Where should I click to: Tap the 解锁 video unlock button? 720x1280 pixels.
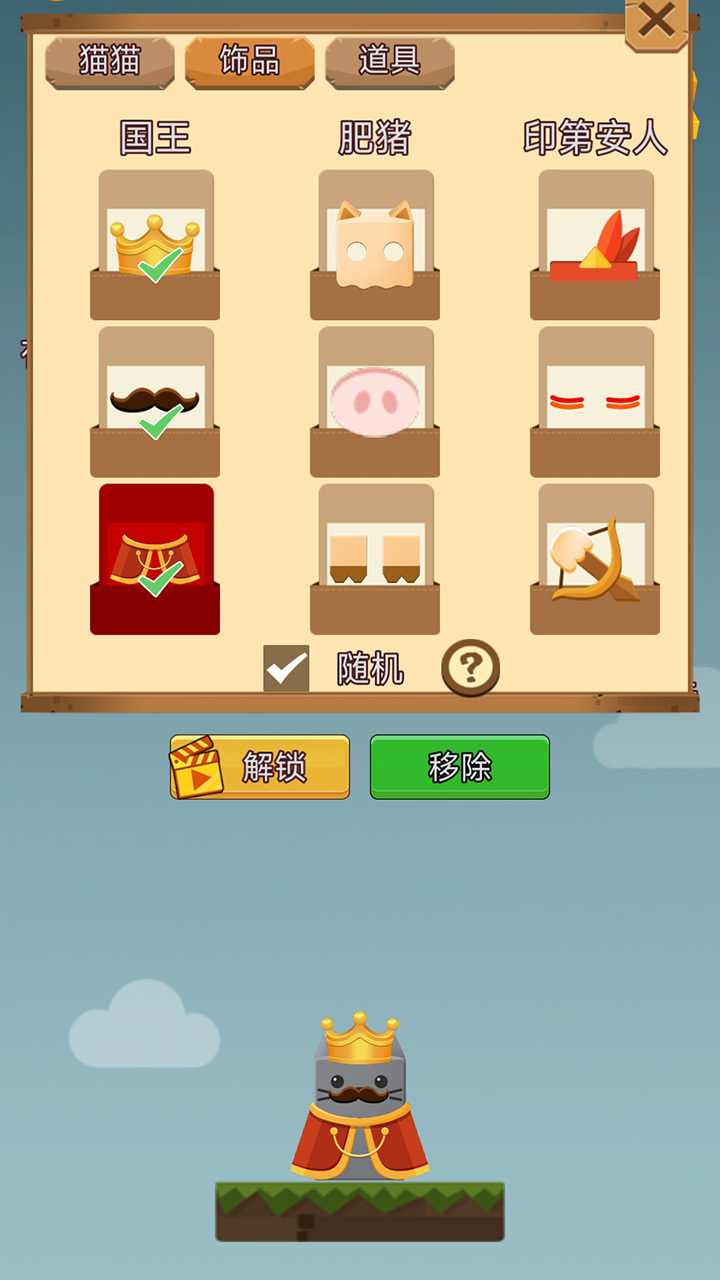pyautogui.click(x=260, y=767)
